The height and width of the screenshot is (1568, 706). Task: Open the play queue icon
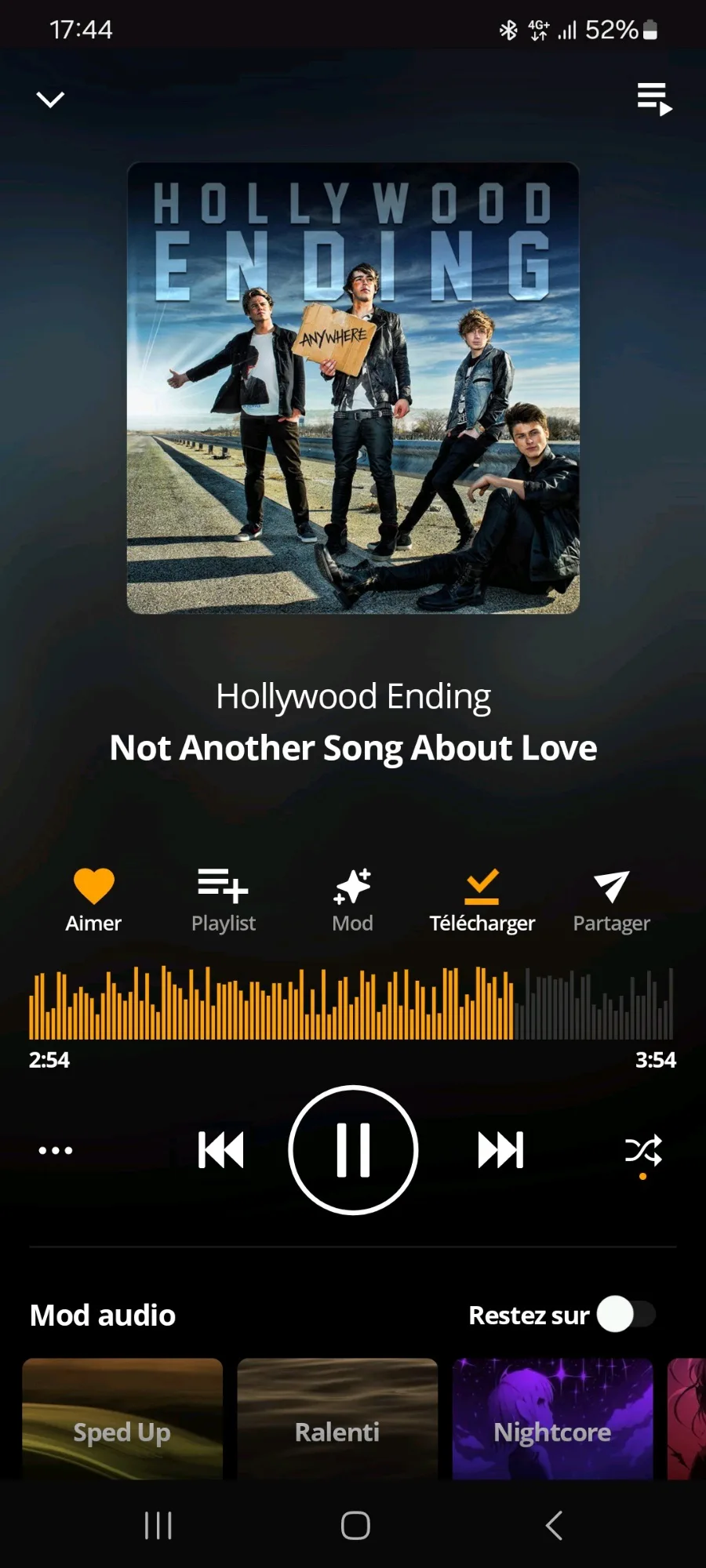[x=654, y=100]
